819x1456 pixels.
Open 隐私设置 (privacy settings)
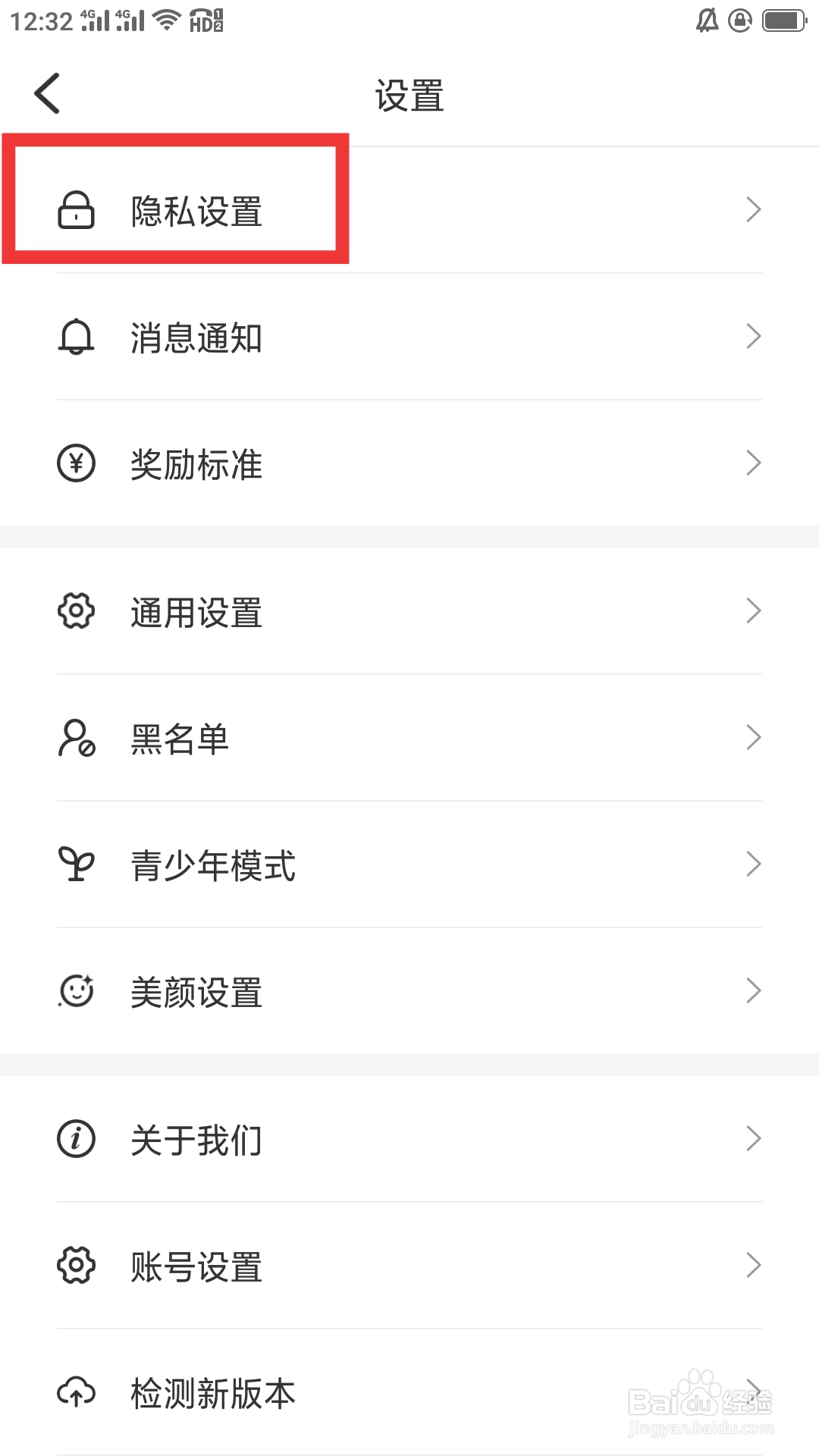coord(197,210)
